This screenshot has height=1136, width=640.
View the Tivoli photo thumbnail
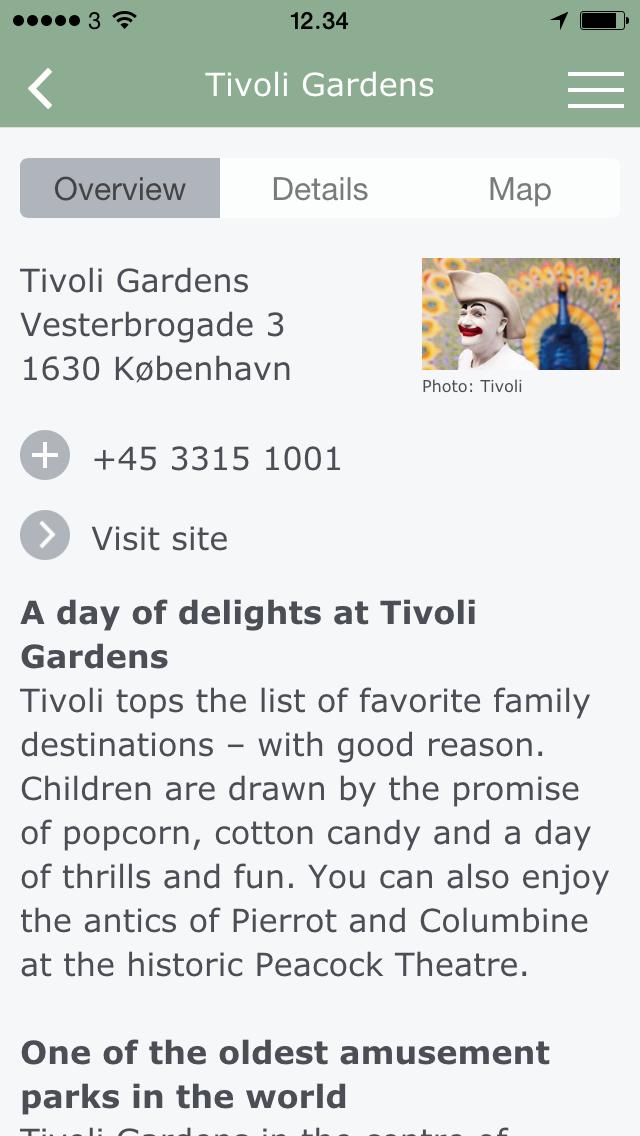point(520,314)
